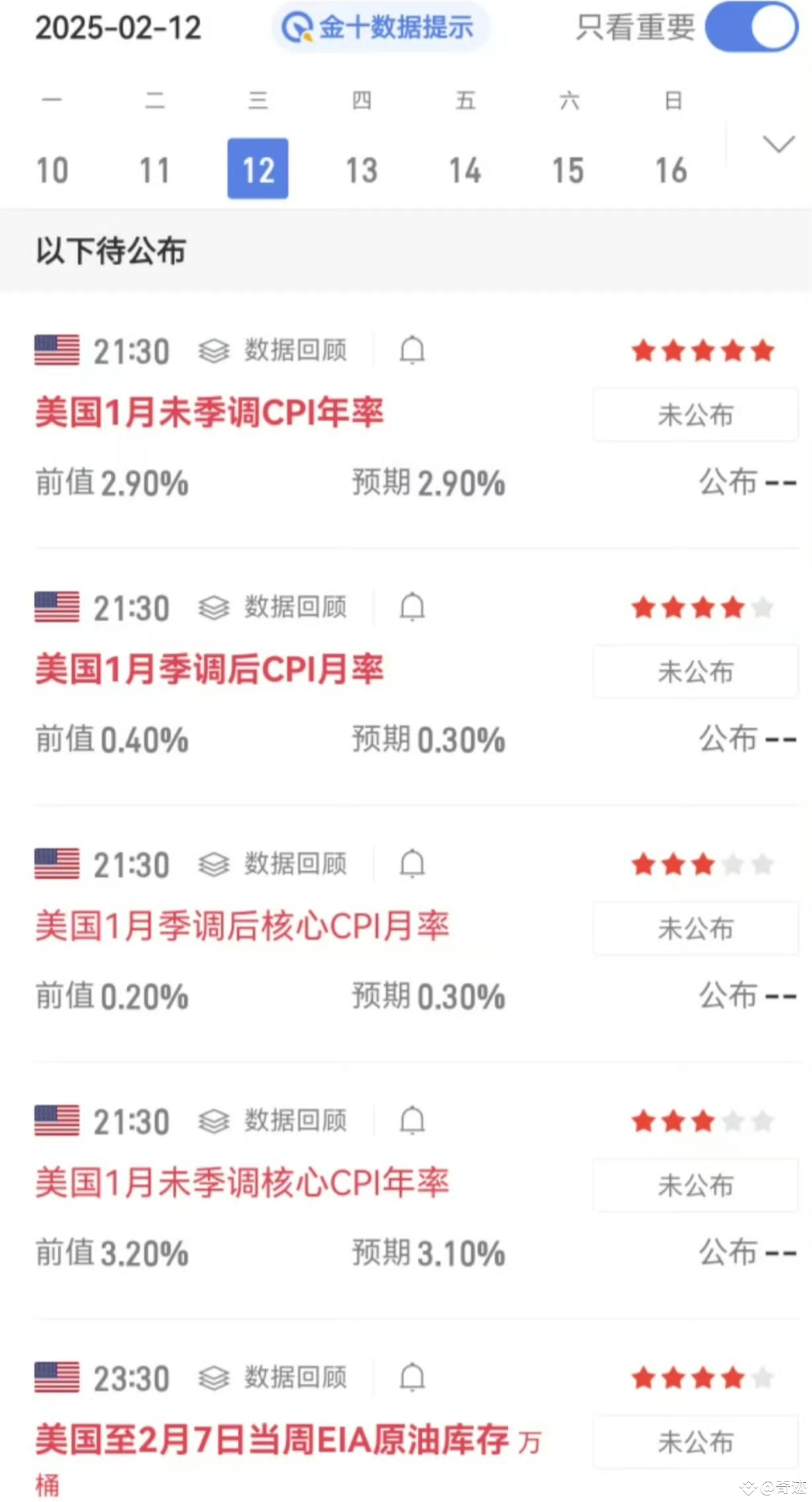Tap the bell icon for 季调后CPI月率 event
The image size is (812, 1502).
point(412,607)
